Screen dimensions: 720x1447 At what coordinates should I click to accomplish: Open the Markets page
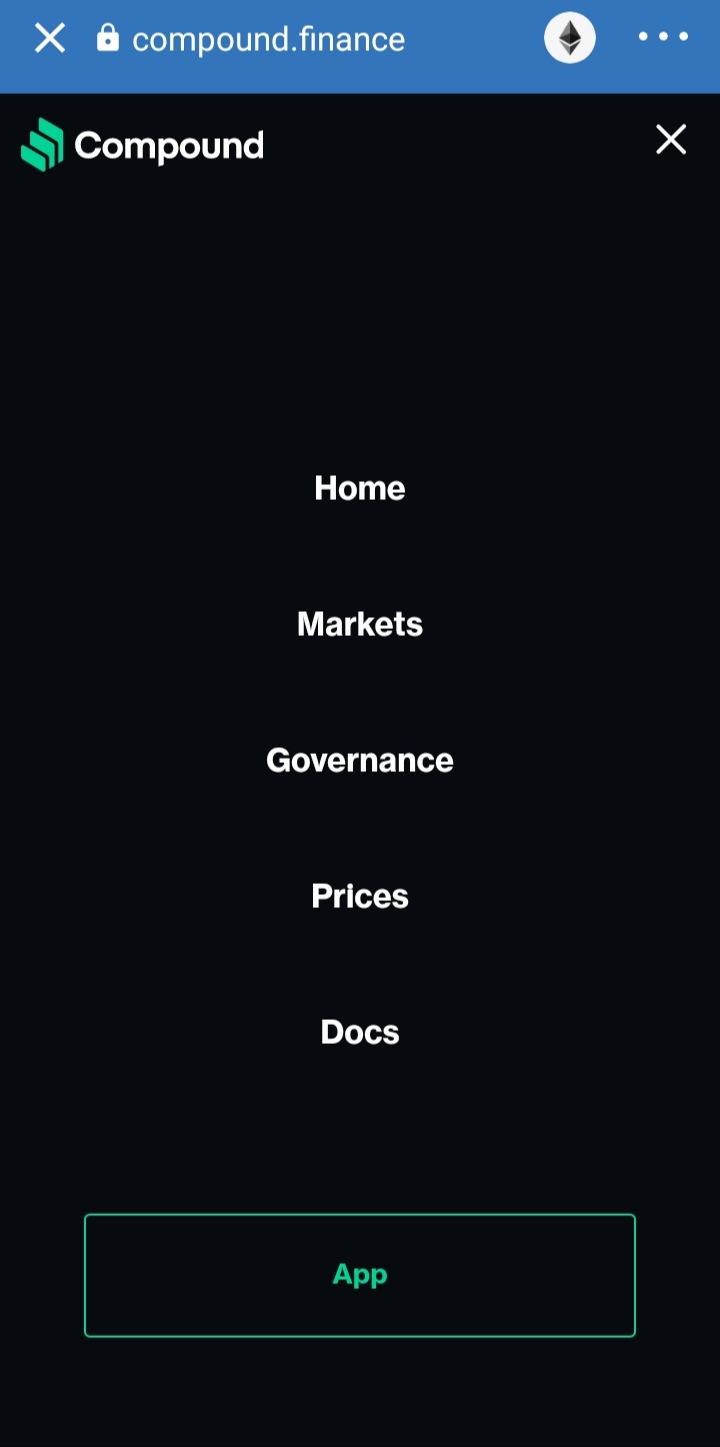pyautogui.click(x=360, y=624)
